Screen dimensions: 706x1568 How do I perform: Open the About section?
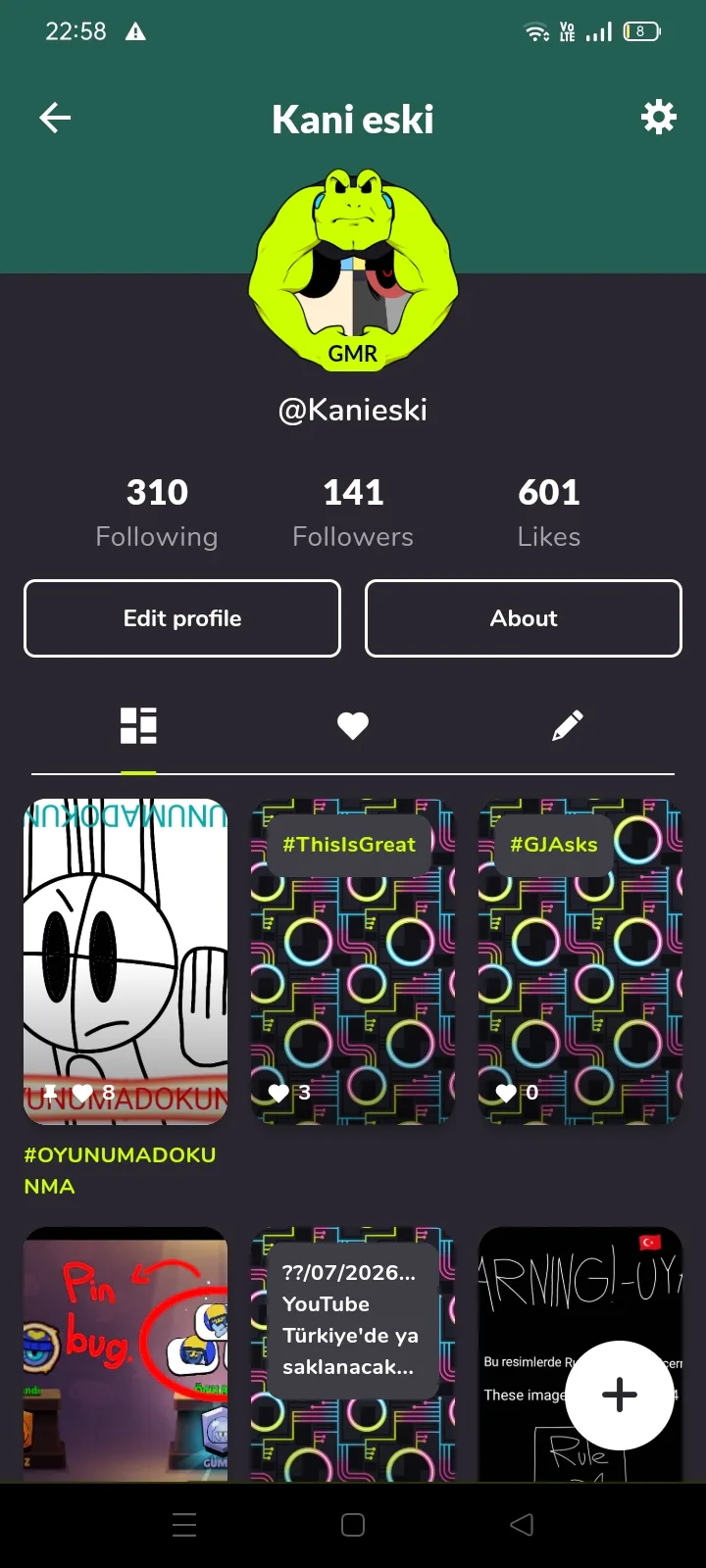(x=524, y=618)
